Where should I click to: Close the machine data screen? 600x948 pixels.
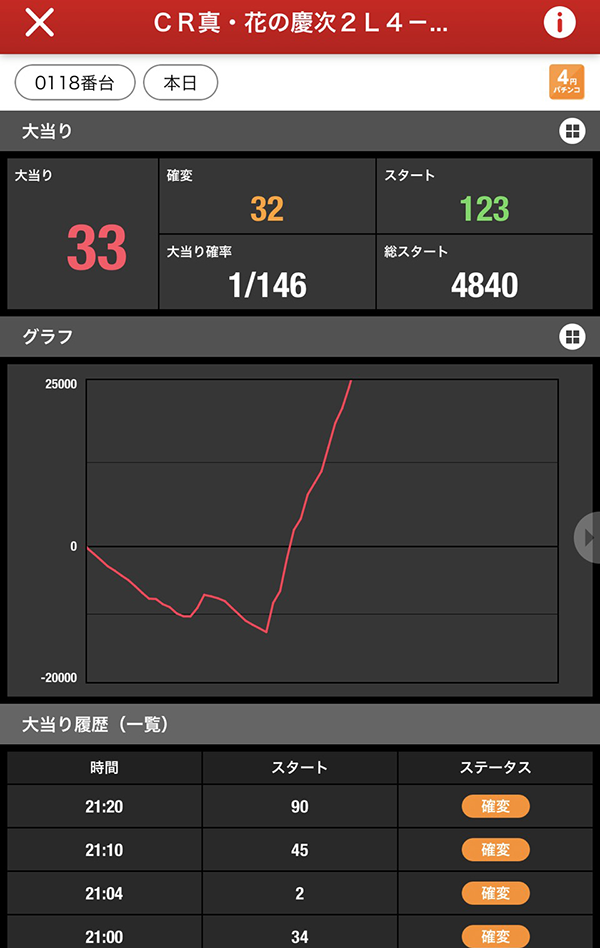pyautogui.click(x=40, y=23)
